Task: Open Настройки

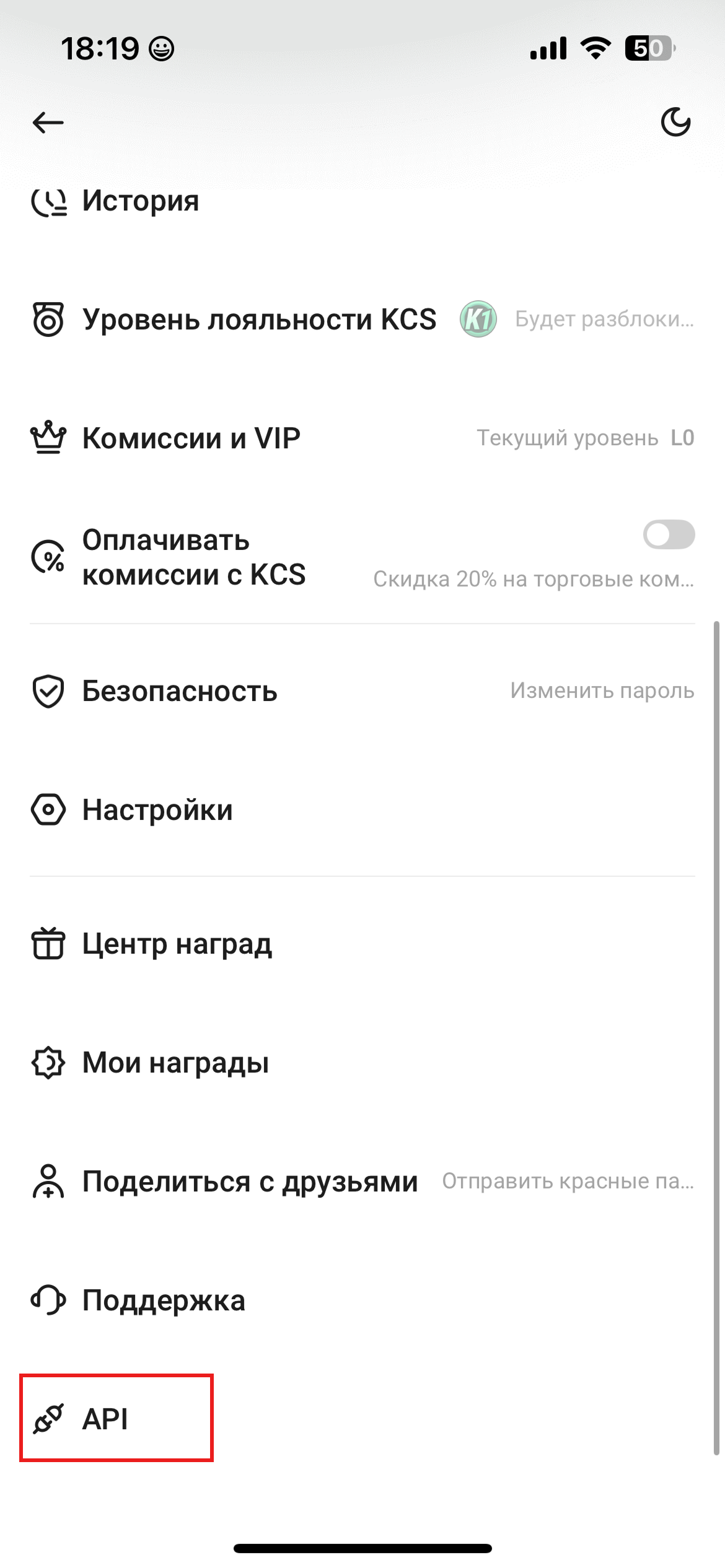Action: pos(157,810)
